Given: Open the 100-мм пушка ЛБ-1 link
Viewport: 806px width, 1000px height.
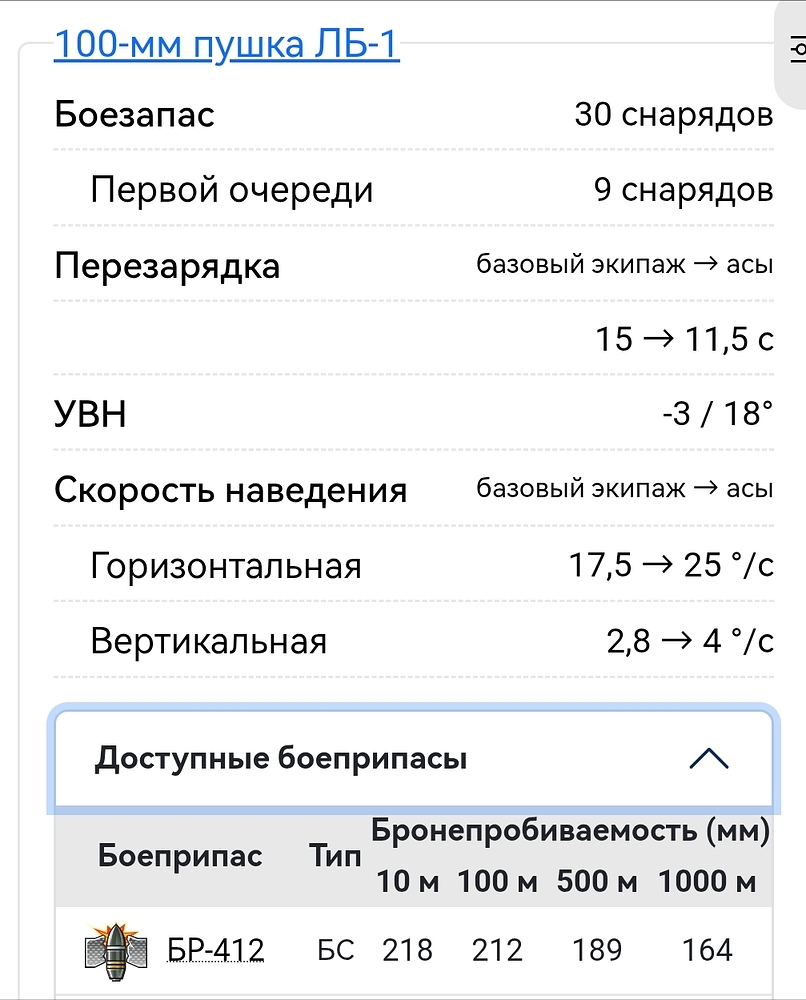Looking at the screenshot, I should coord(227,46).
